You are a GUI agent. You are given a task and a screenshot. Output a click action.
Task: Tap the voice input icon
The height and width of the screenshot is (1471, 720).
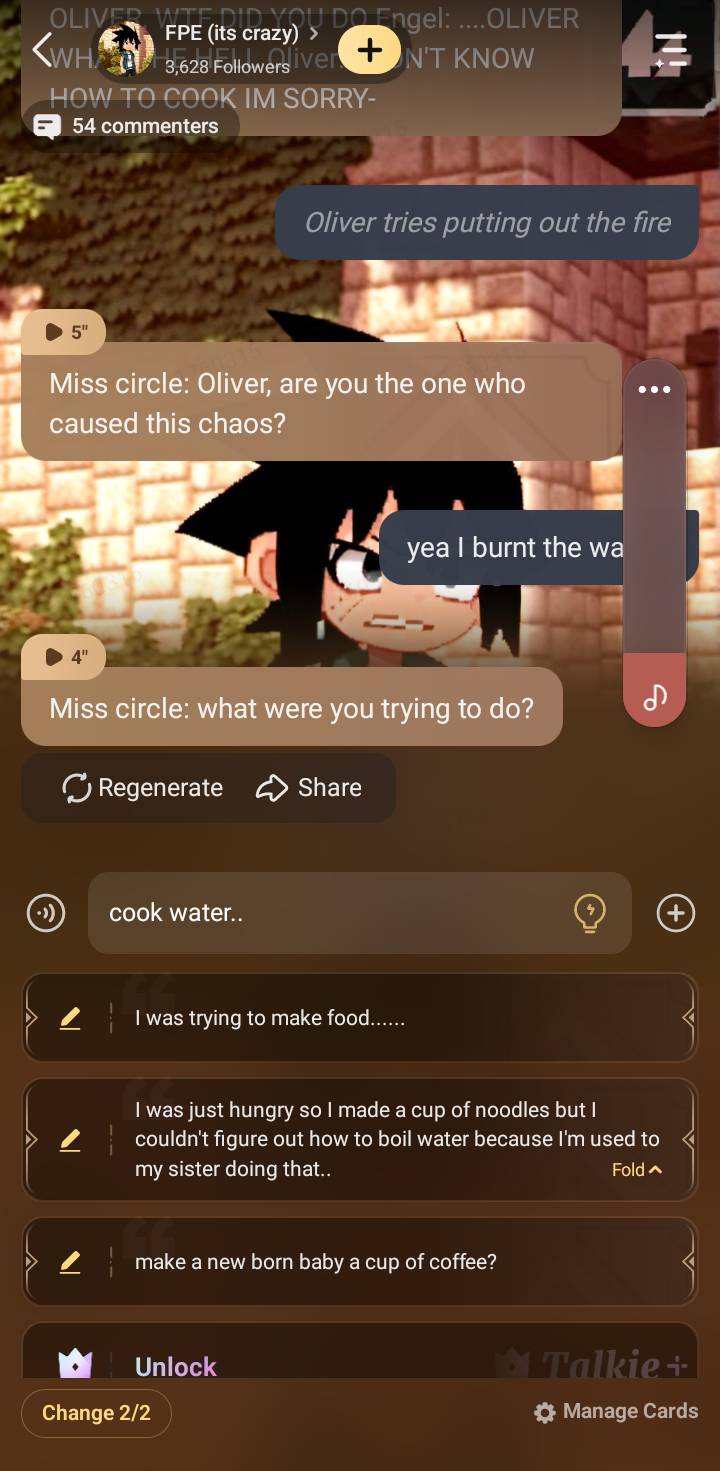[46, 912]
